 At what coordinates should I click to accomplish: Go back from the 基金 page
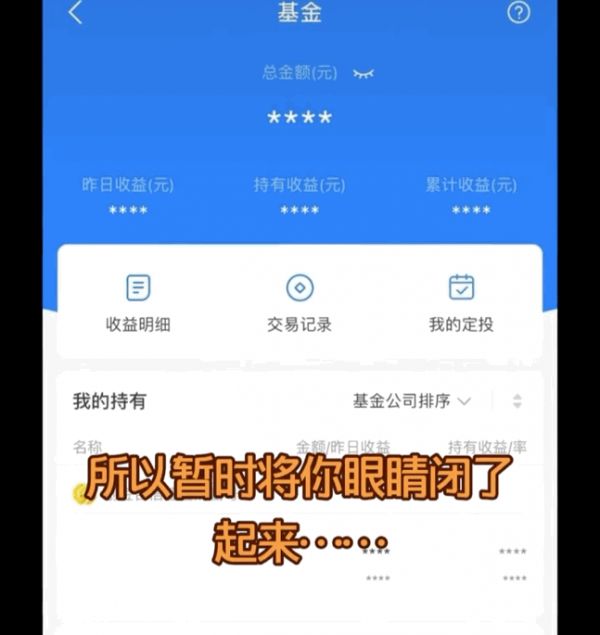[76, 13]
